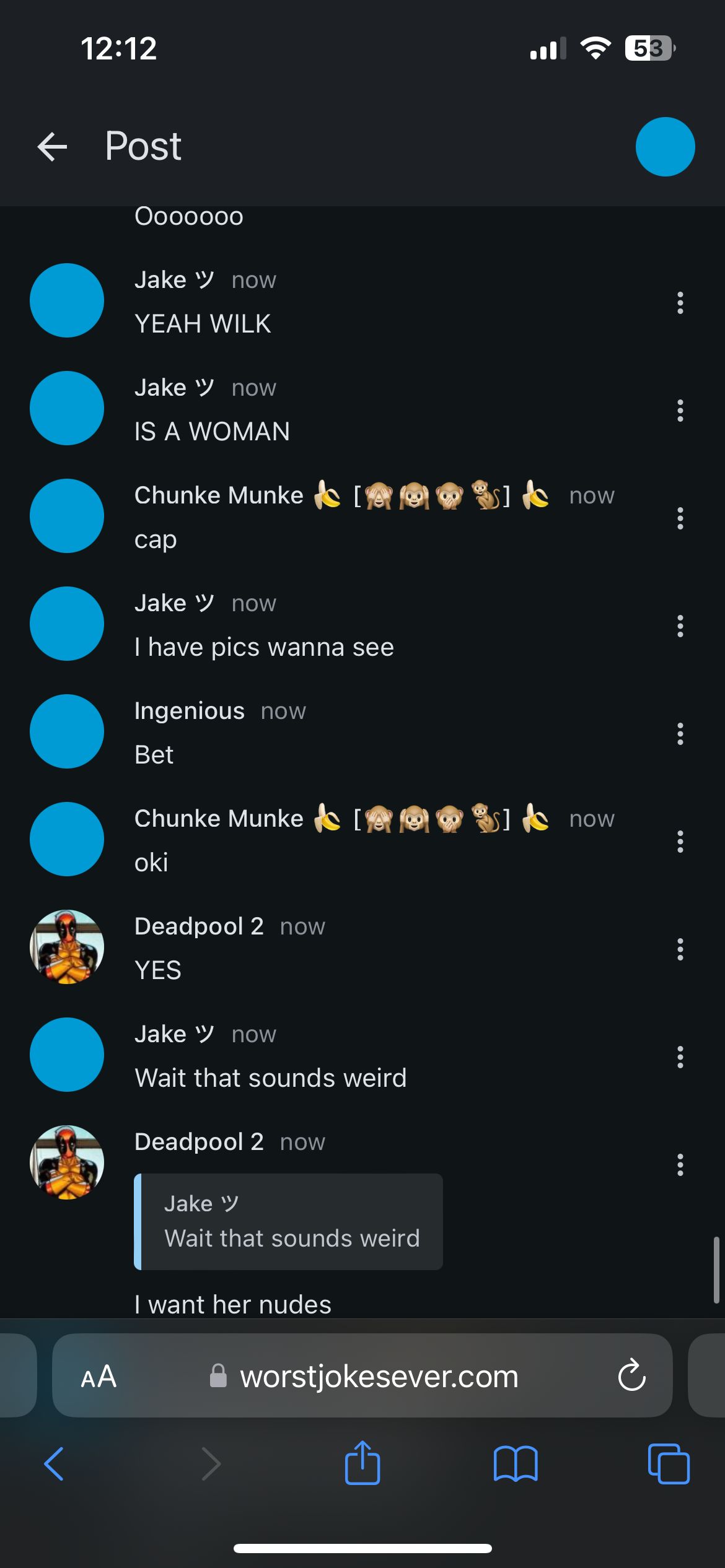Screen dimensions: 725x1568
Task: Open options for Jake's "Wait that sounds weird" comment
Action: point(680,1057)
